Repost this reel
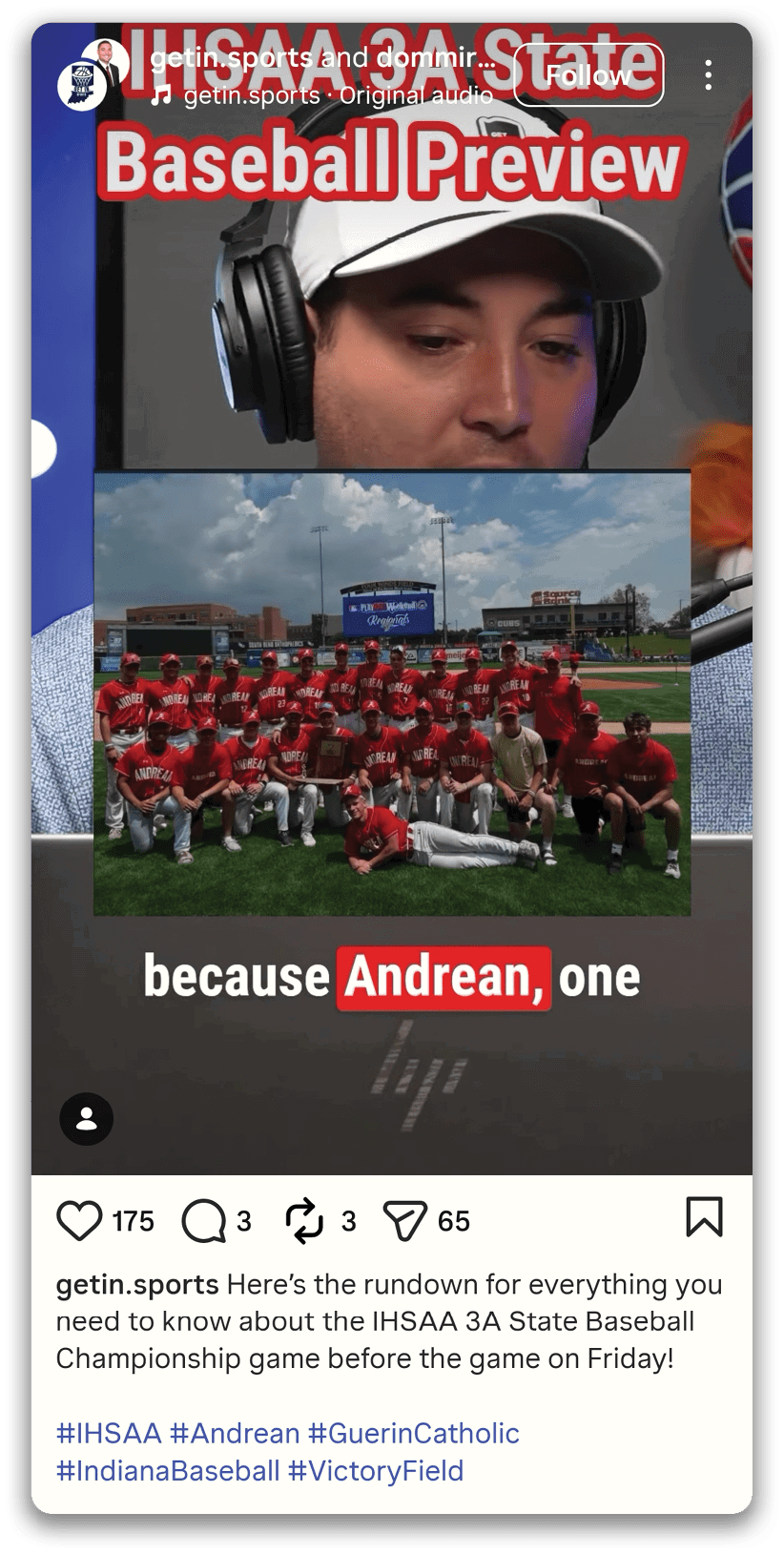Image resolution: width=784 pixels, height=1554 pixels. (305, 1221)
